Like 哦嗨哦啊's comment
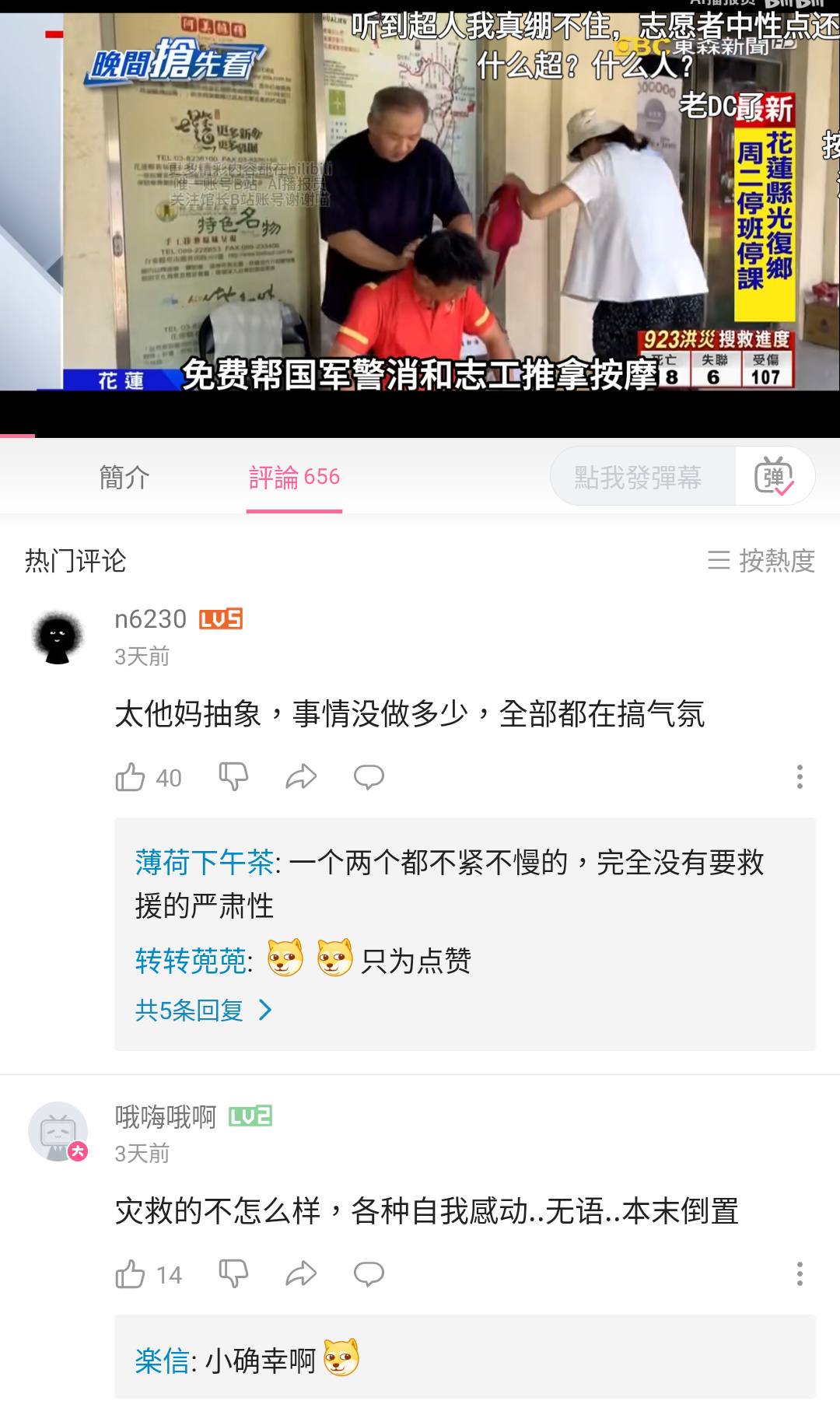Screen dimensions: 840x1415 click(131, 1274)
